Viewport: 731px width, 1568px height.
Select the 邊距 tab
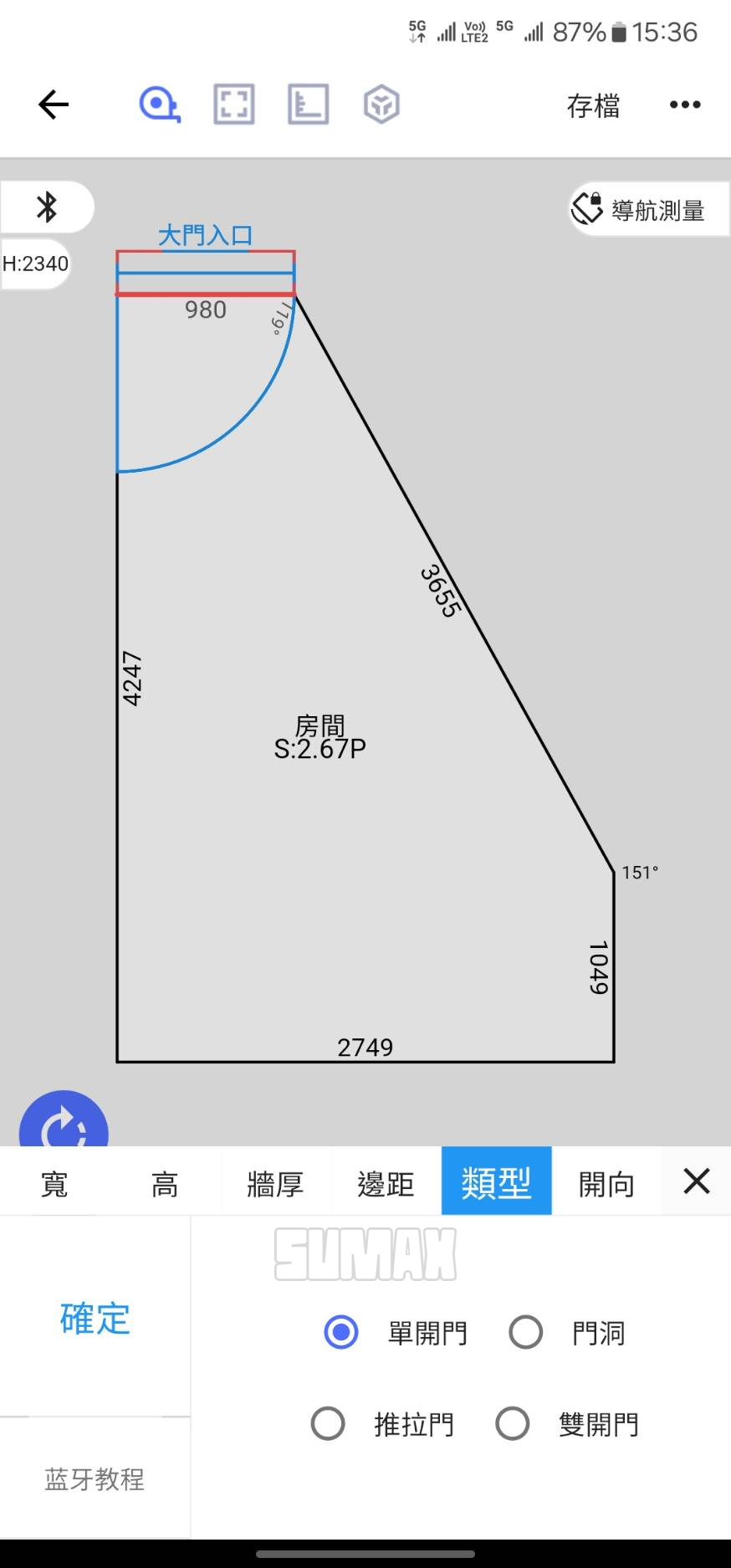[x=386, y=1183]
